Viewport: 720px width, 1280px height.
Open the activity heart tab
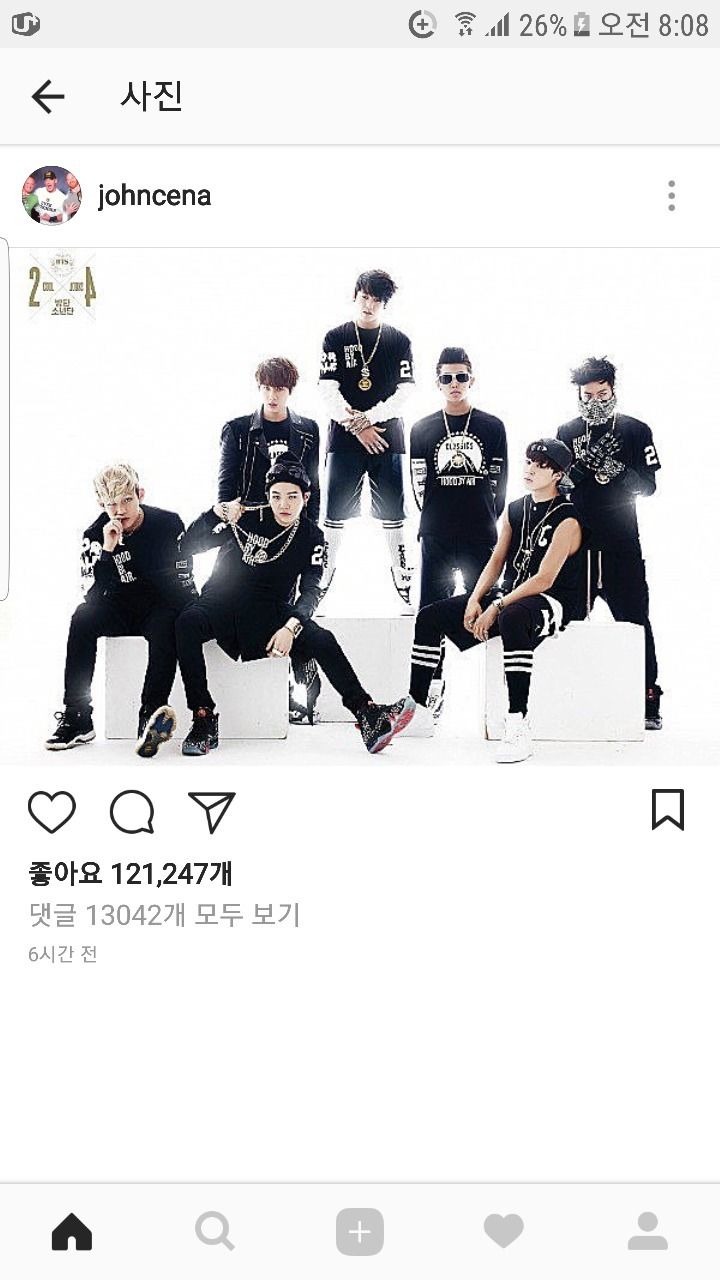(503, 1231)
